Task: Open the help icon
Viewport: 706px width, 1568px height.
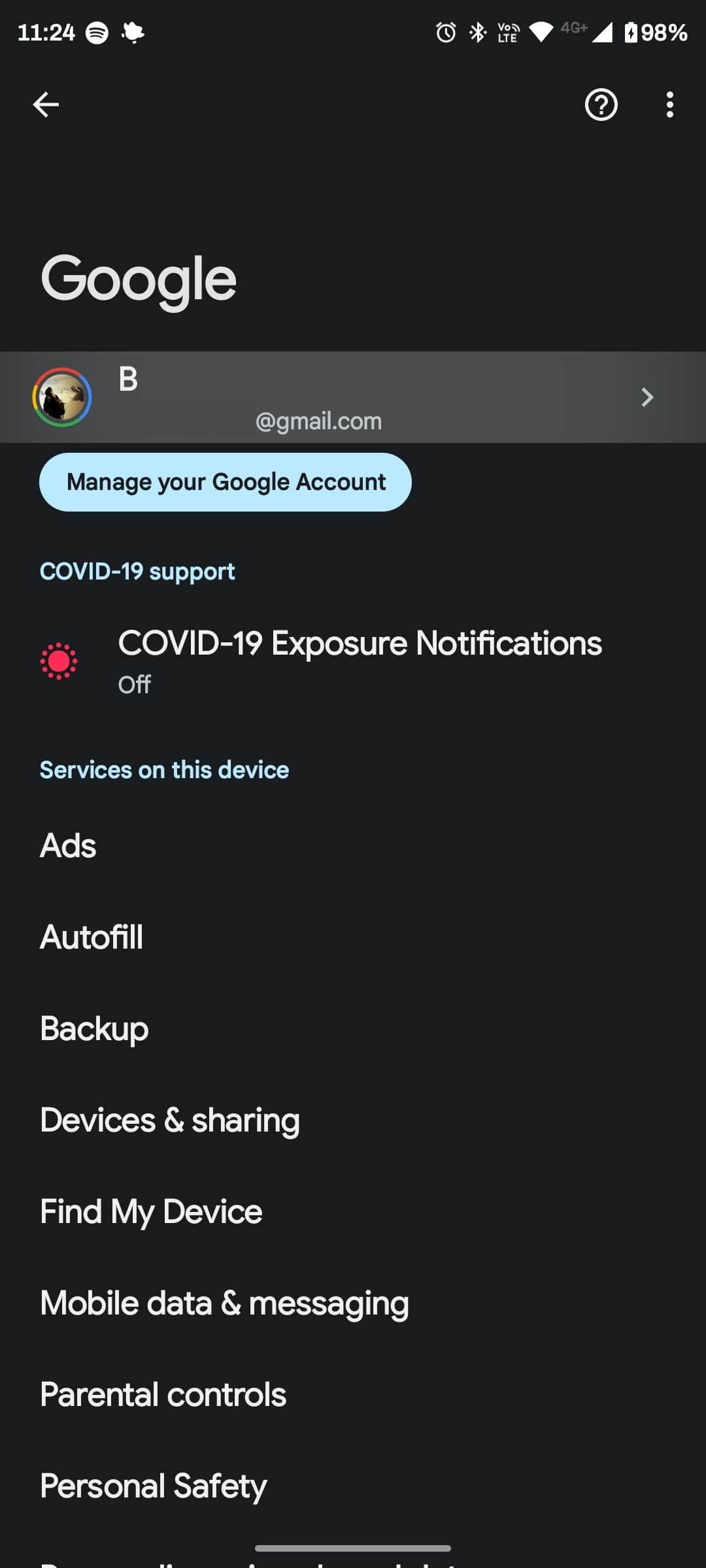Action: point(601,105)
